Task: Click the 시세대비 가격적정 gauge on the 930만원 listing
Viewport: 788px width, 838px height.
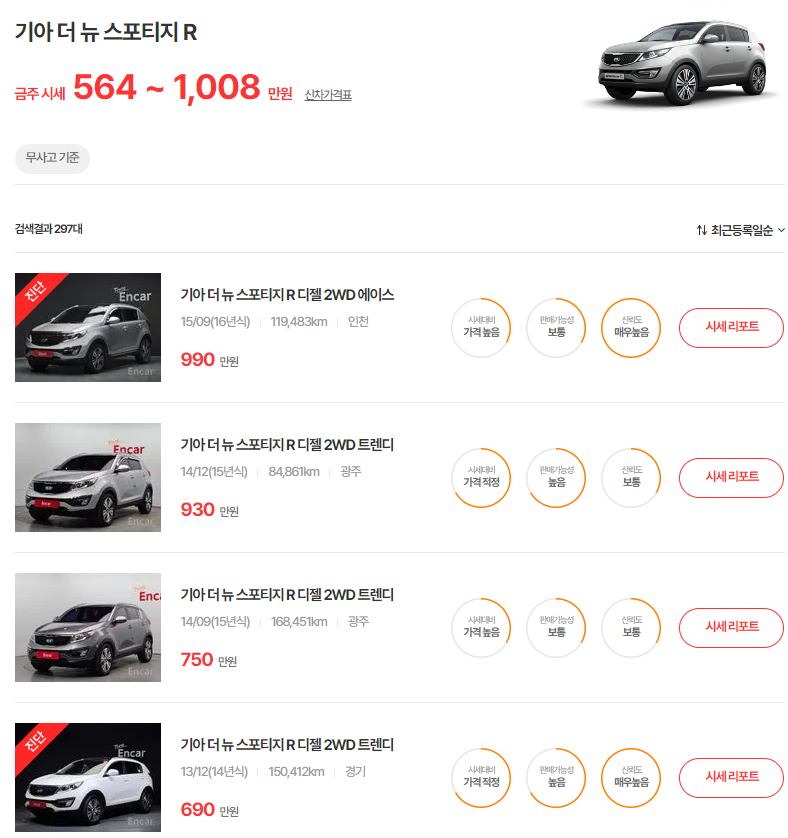Action: [481, 478]
